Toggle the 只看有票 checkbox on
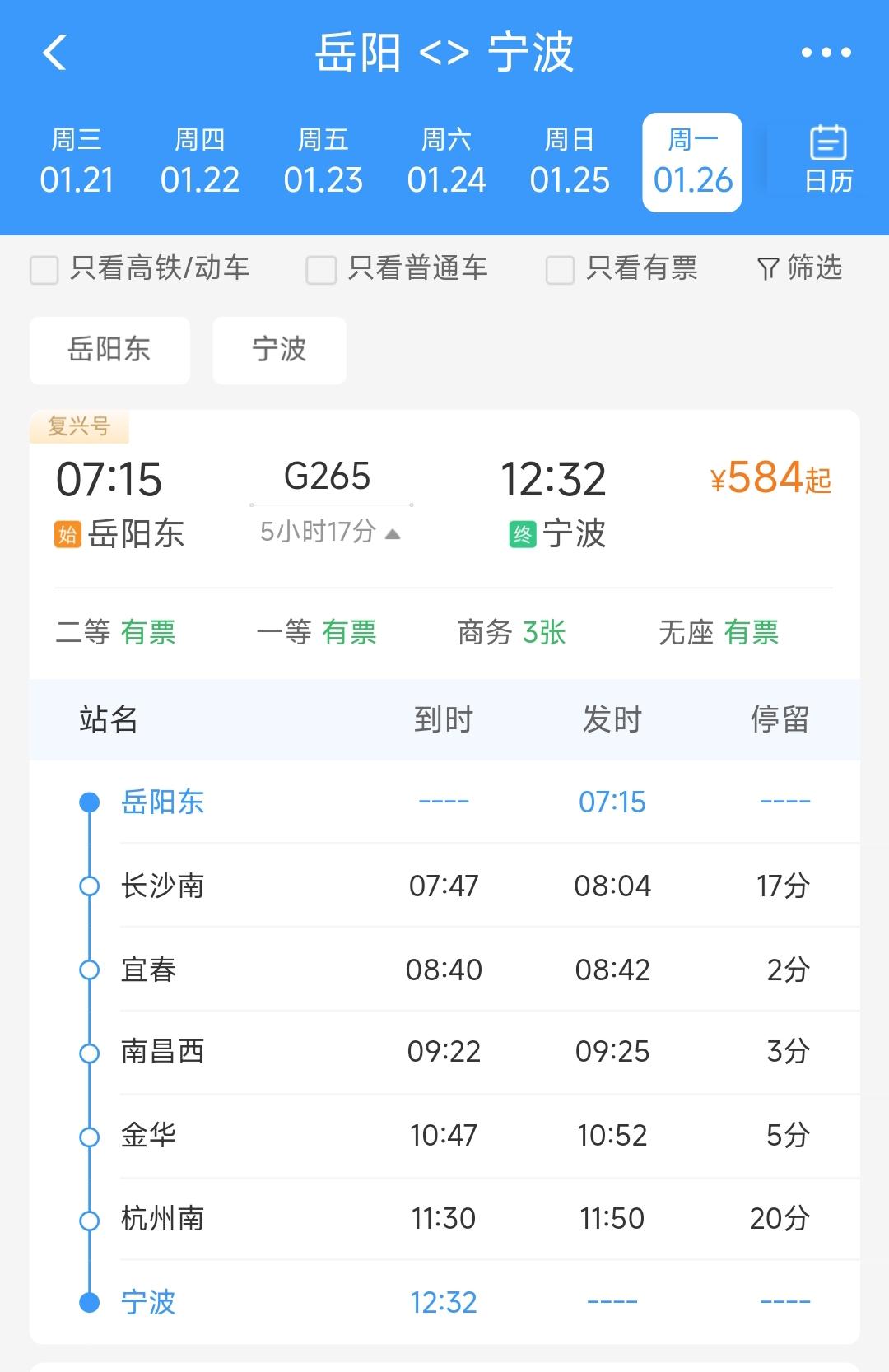The width and height of the screenshot is (889, 1372). [560, 269]
